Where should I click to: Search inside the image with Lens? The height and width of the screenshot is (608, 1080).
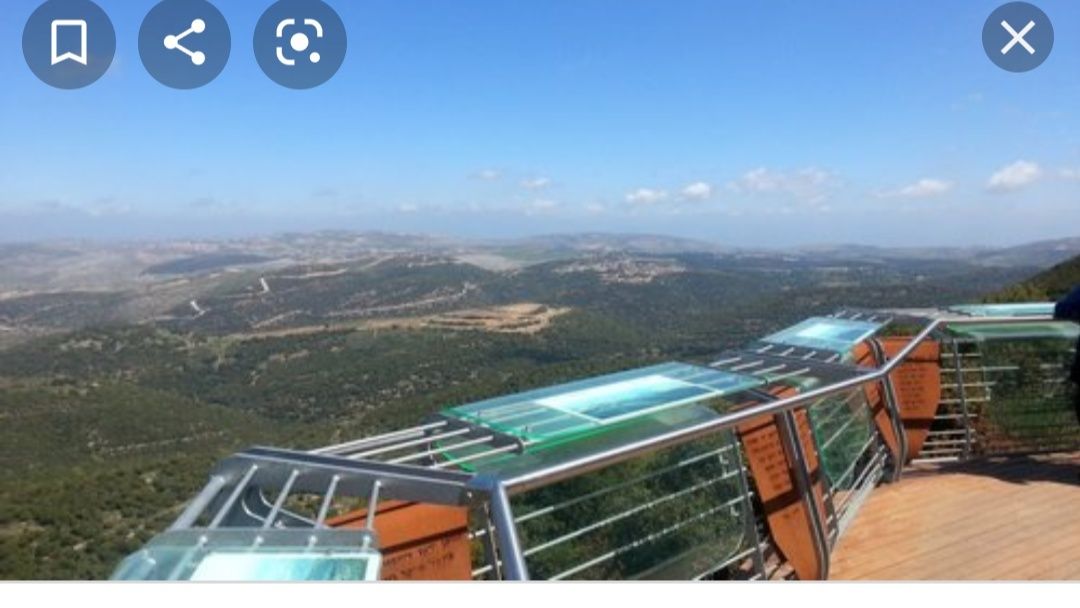(x=299, y=43)
